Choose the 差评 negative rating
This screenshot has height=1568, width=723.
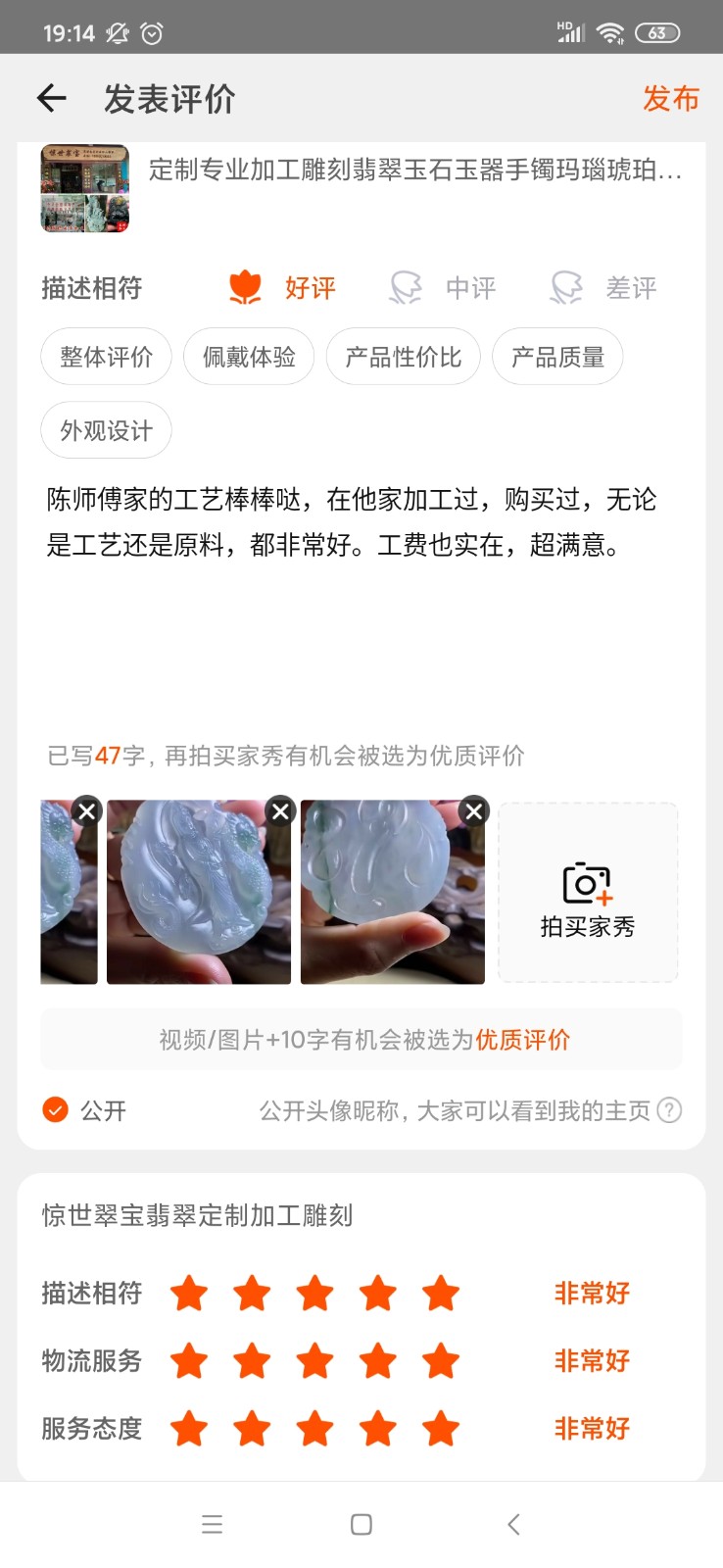click(x=603, y=288)
